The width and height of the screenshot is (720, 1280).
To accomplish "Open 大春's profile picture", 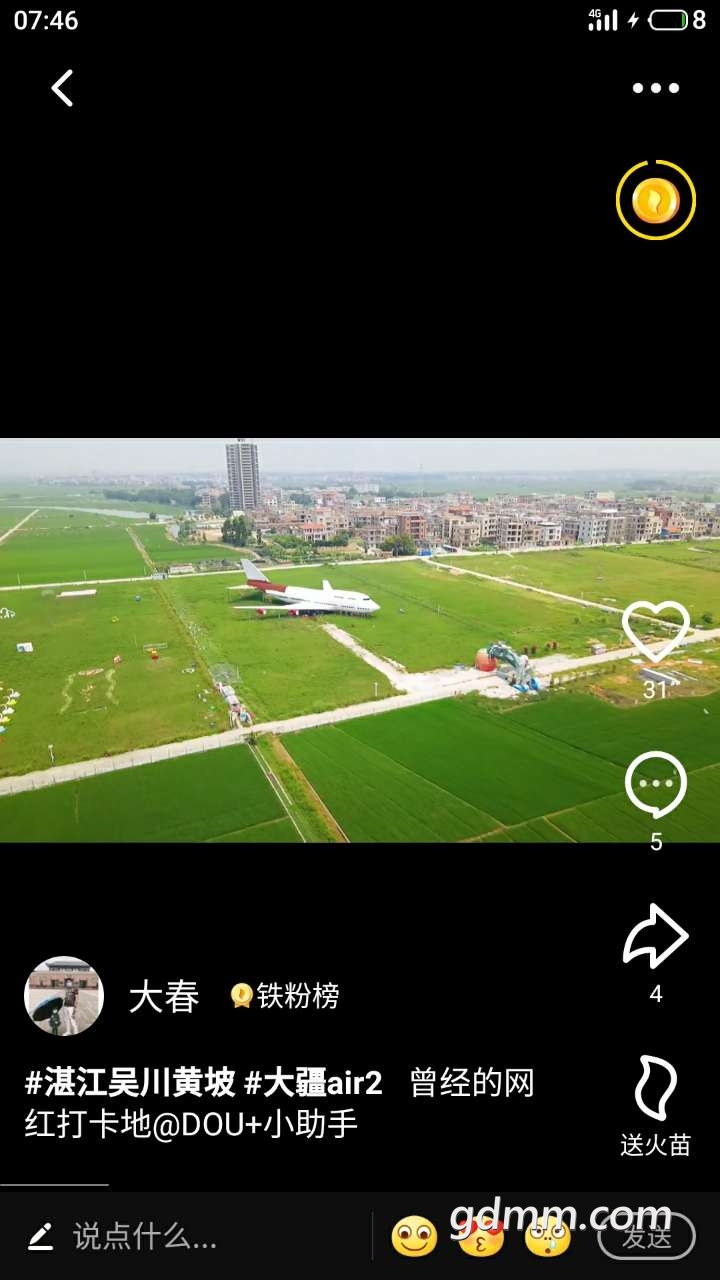I will tap(64, 996).
